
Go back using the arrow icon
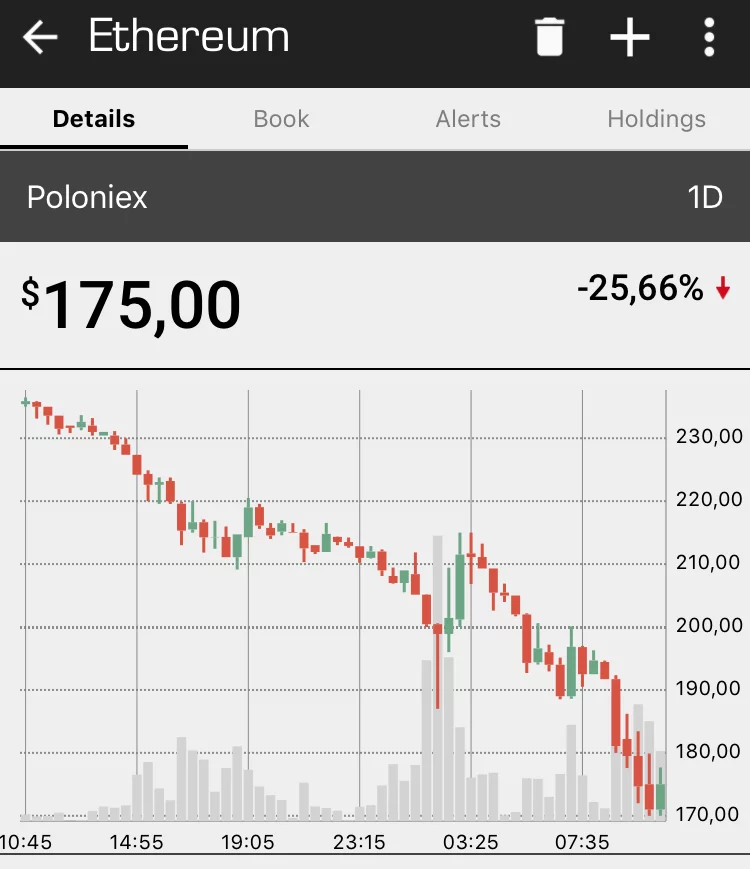41,38
